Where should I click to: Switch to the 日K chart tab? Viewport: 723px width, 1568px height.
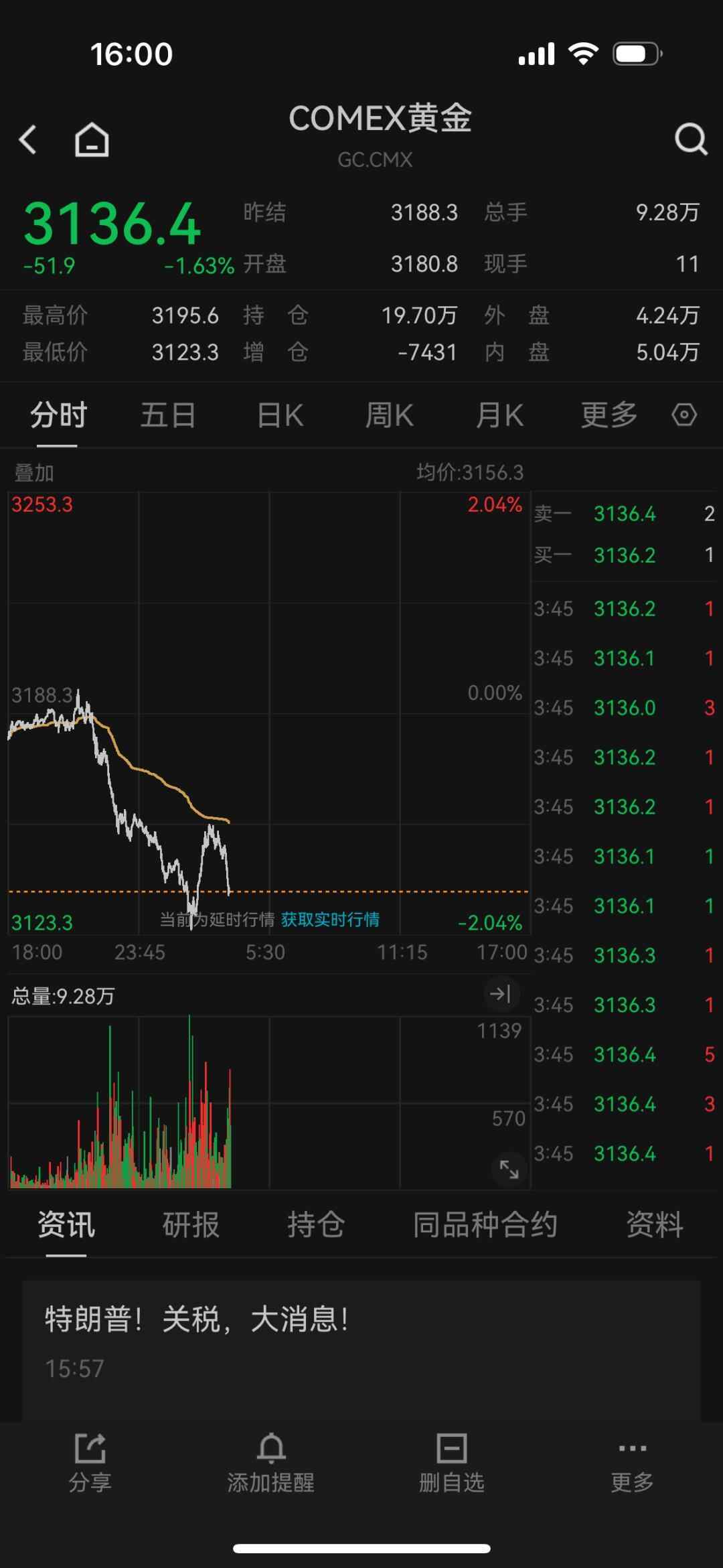coord(280,415)
